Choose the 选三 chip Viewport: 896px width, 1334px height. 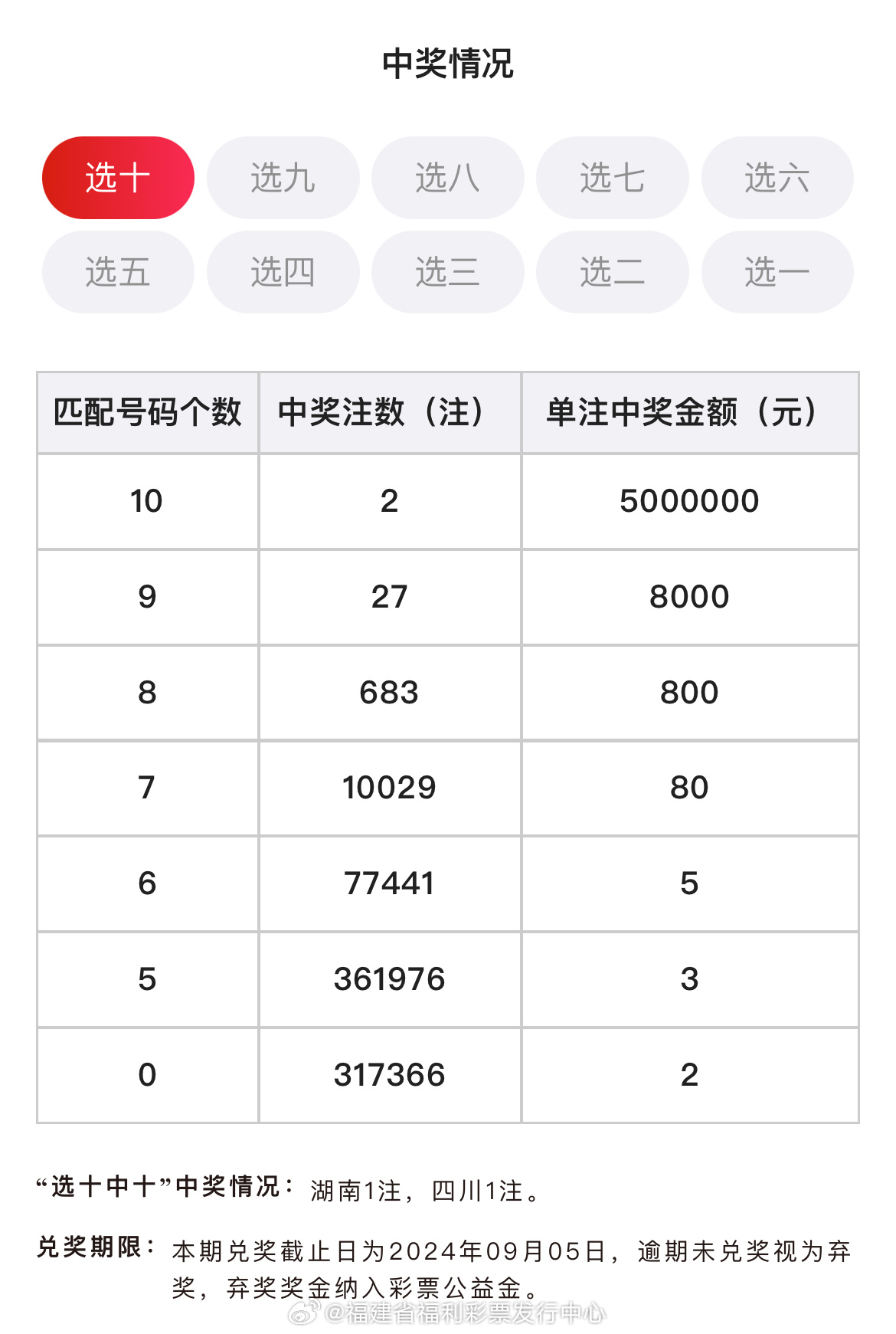point(447,272)
